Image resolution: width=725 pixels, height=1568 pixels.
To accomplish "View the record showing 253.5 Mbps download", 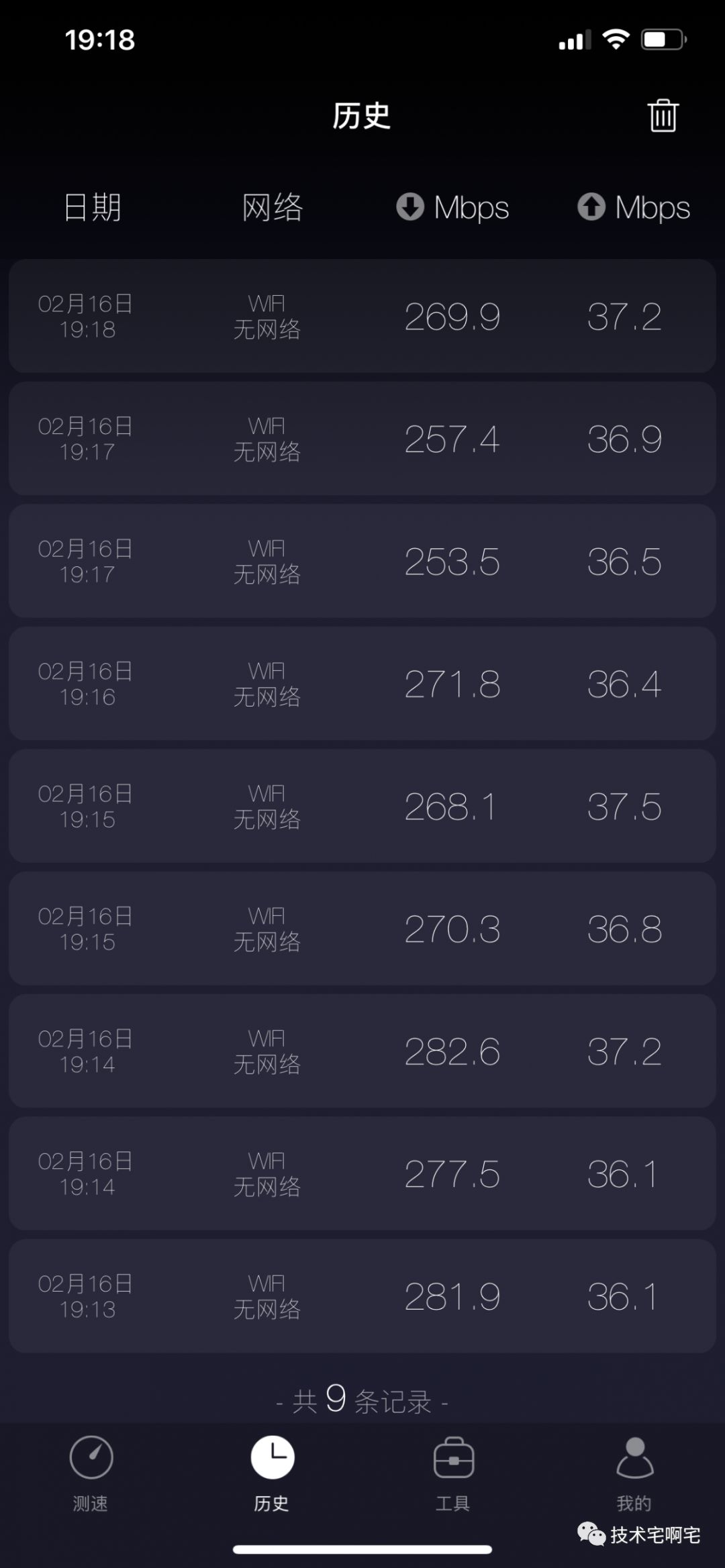I will tap(362, 561).
